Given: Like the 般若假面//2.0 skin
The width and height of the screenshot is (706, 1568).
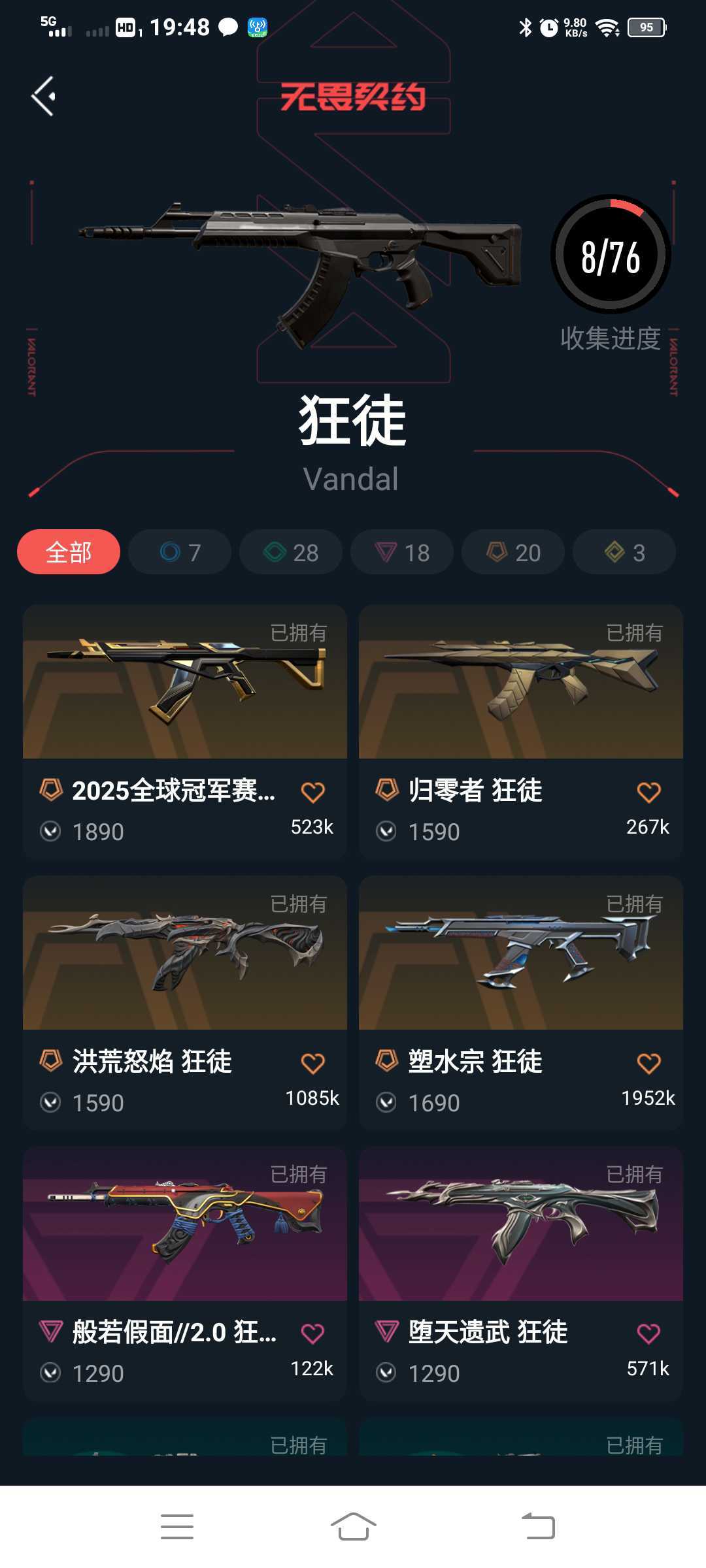Looking at the screenshot, I should (312, 1333).
